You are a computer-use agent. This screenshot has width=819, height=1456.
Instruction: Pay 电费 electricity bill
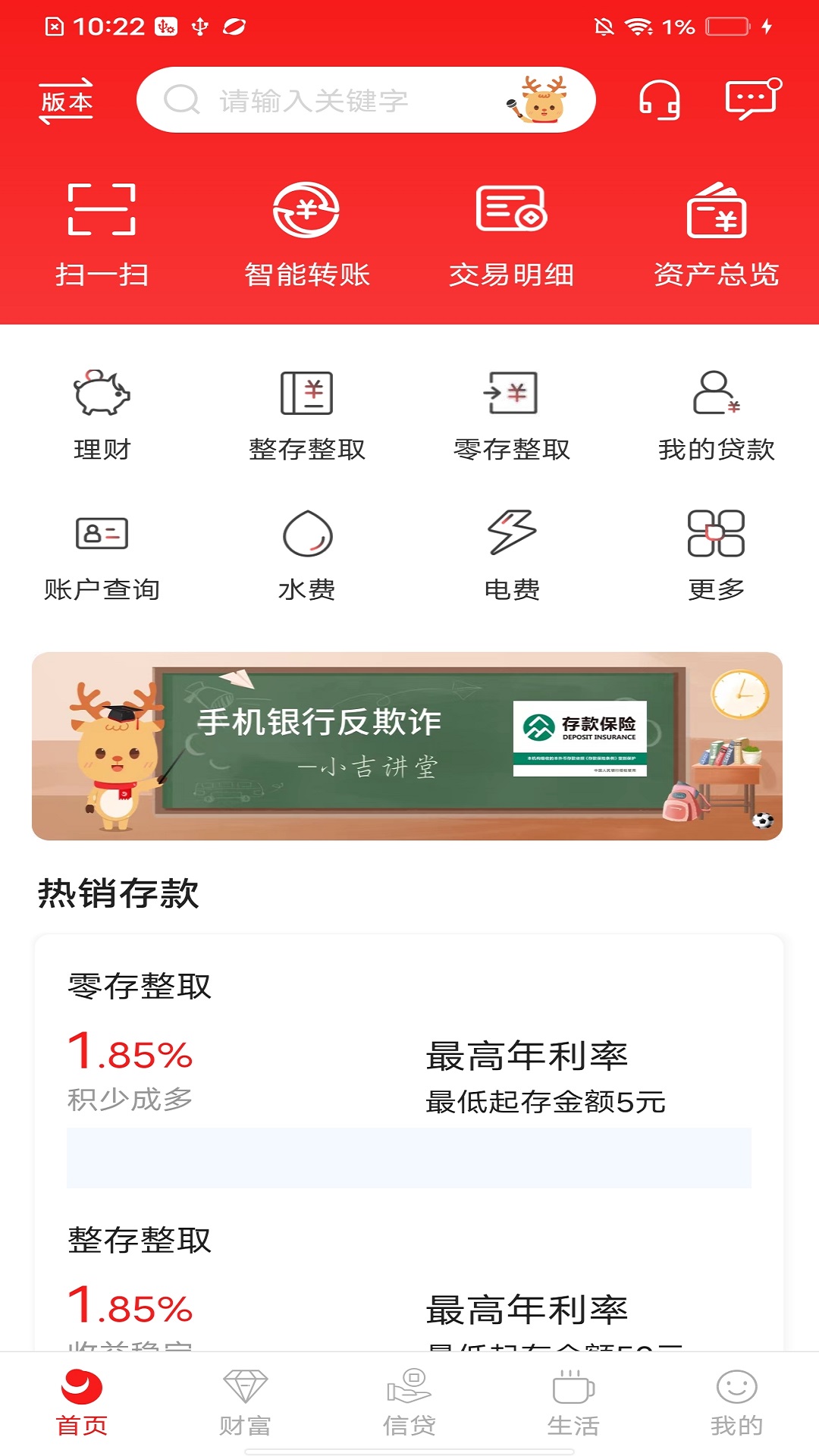tap(511, 555)
